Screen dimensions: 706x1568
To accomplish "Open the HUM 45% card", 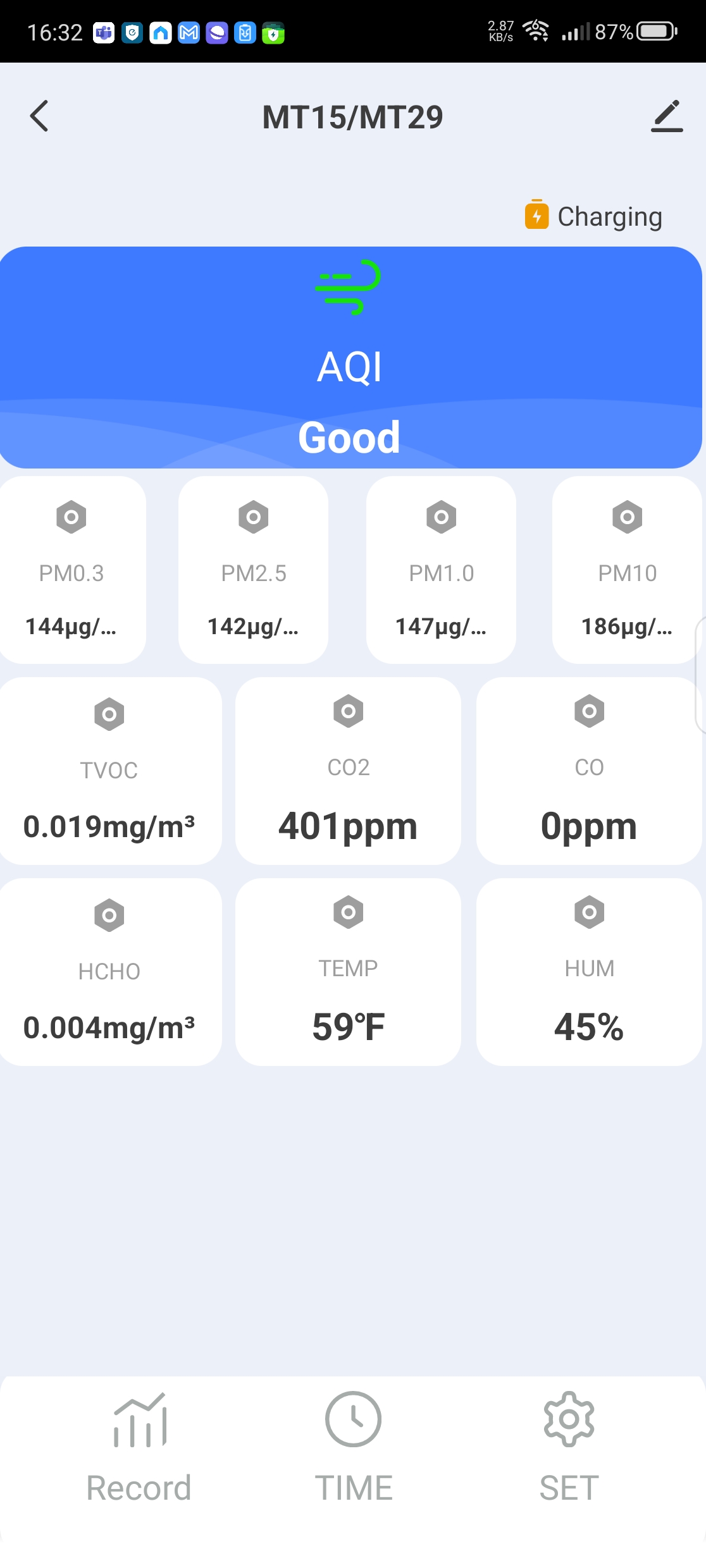I will point(589,972).
